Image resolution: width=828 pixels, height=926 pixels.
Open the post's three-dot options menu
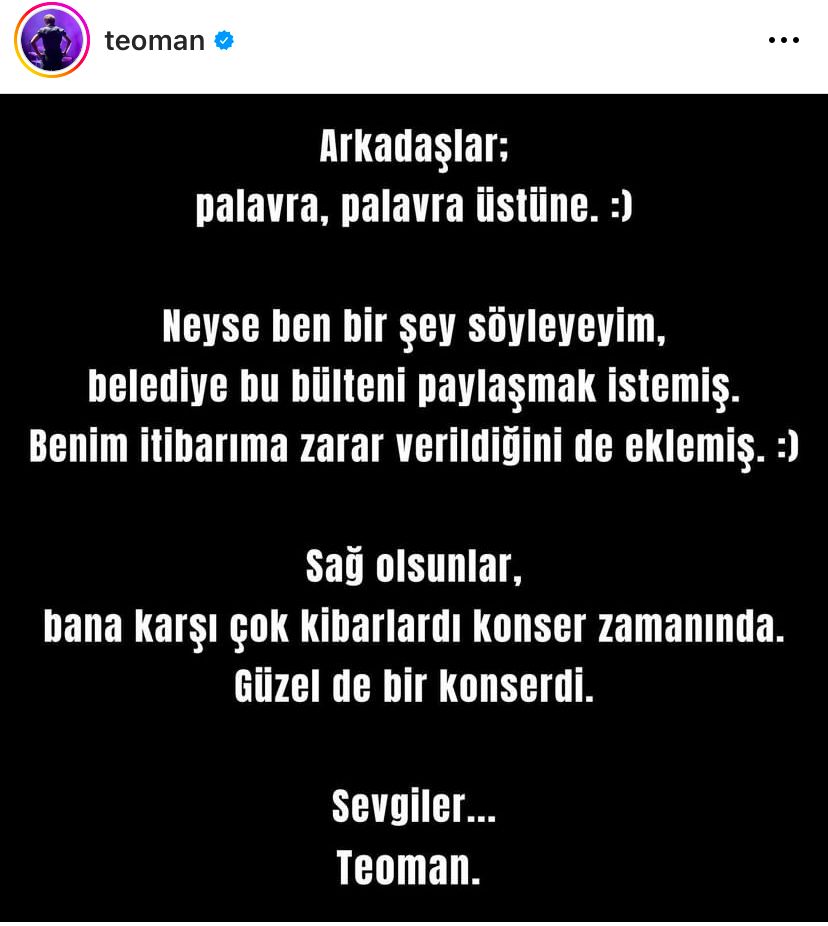[783, 41]
